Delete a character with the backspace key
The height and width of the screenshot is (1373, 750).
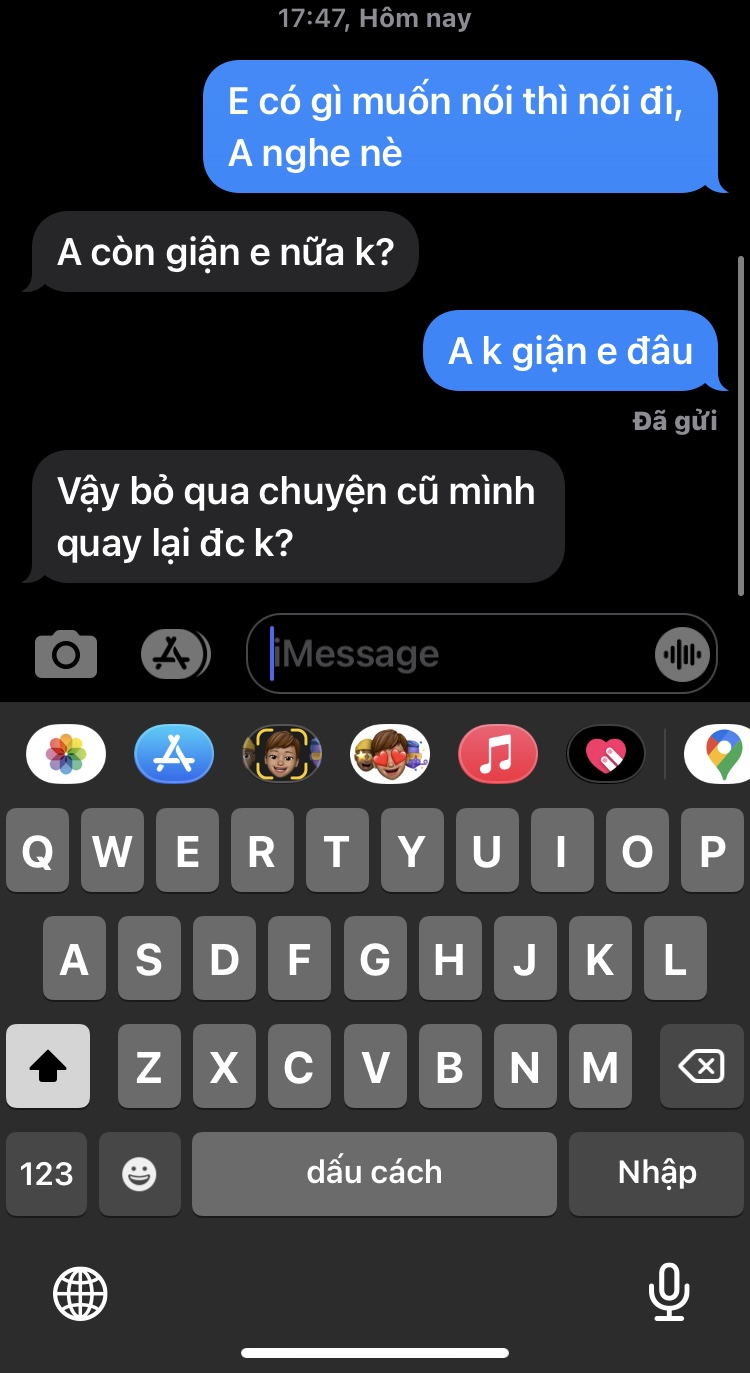701,1067
